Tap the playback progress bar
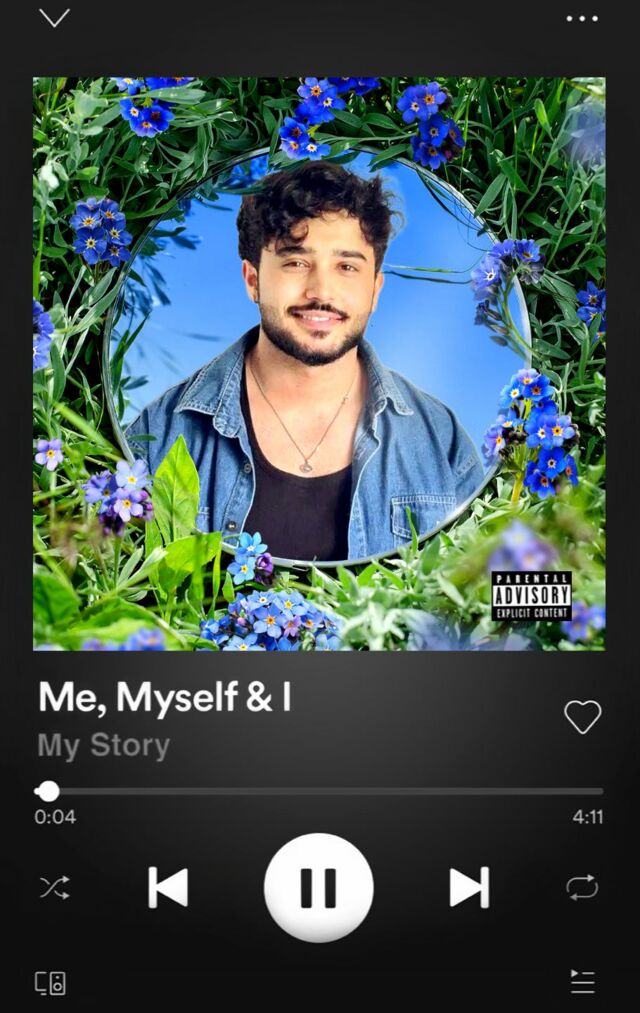 point(320,791)
